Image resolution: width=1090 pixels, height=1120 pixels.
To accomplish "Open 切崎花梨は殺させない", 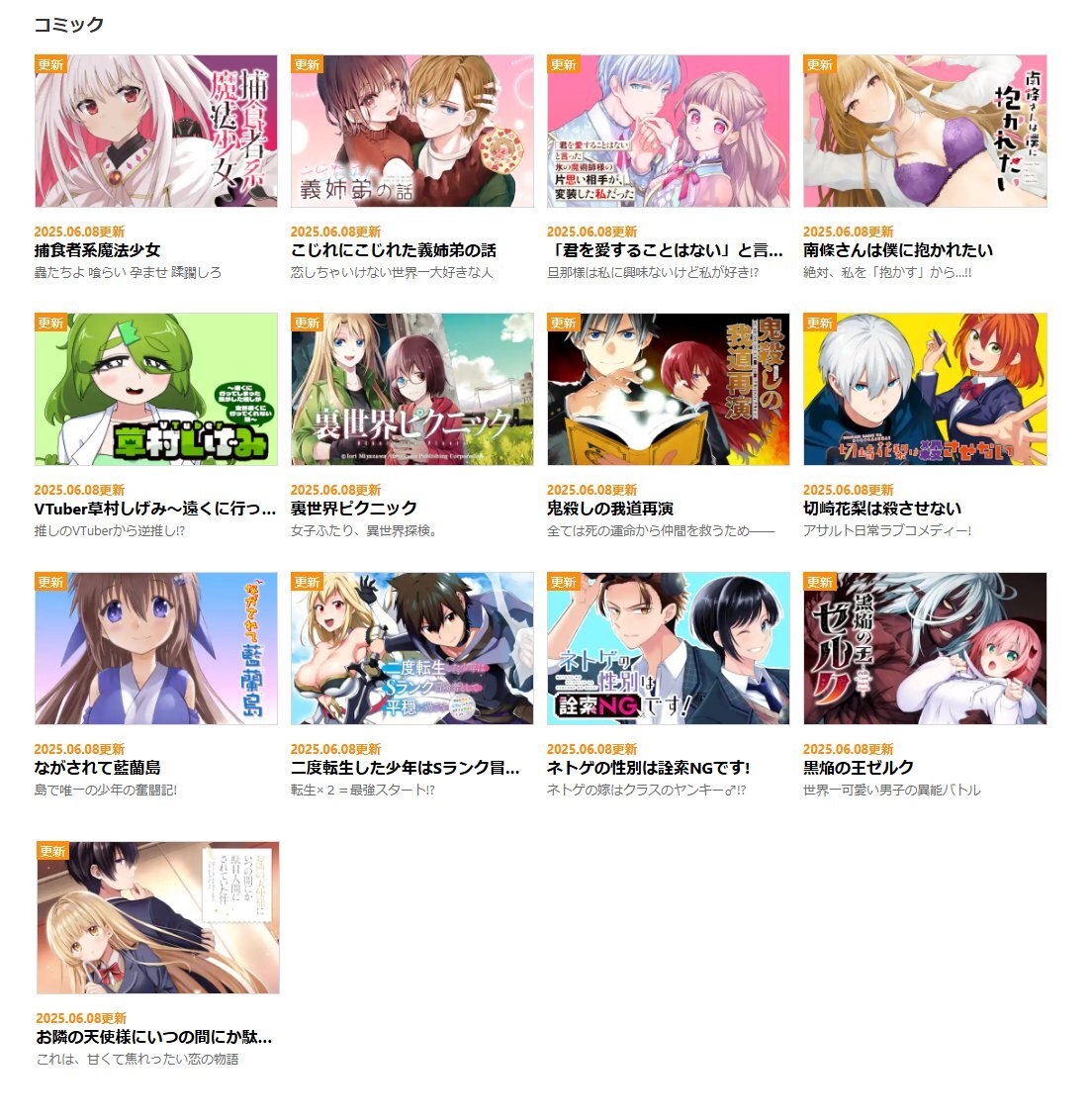I will click(x=924, y=390).
